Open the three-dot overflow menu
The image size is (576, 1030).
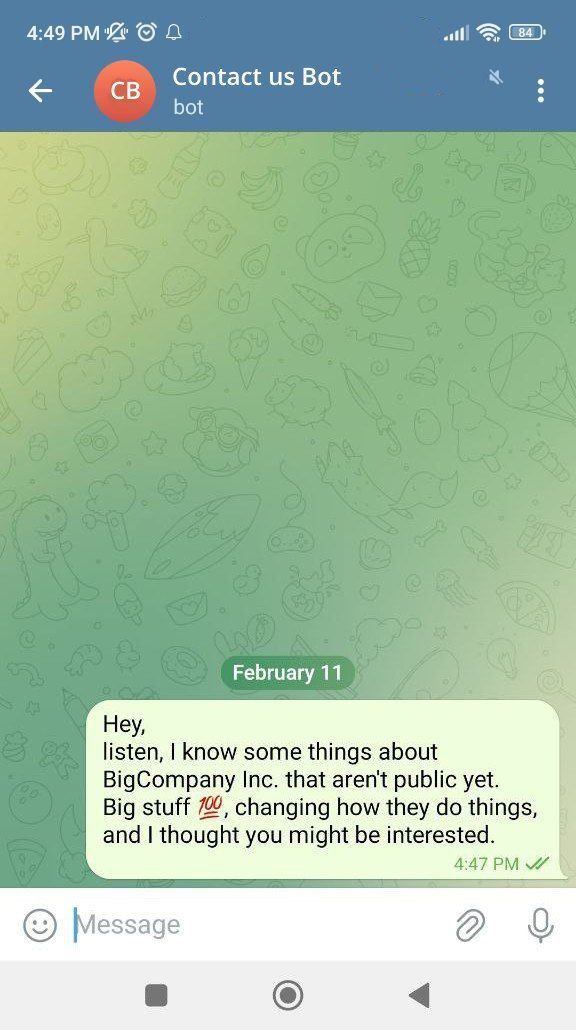tap(541, 91)
